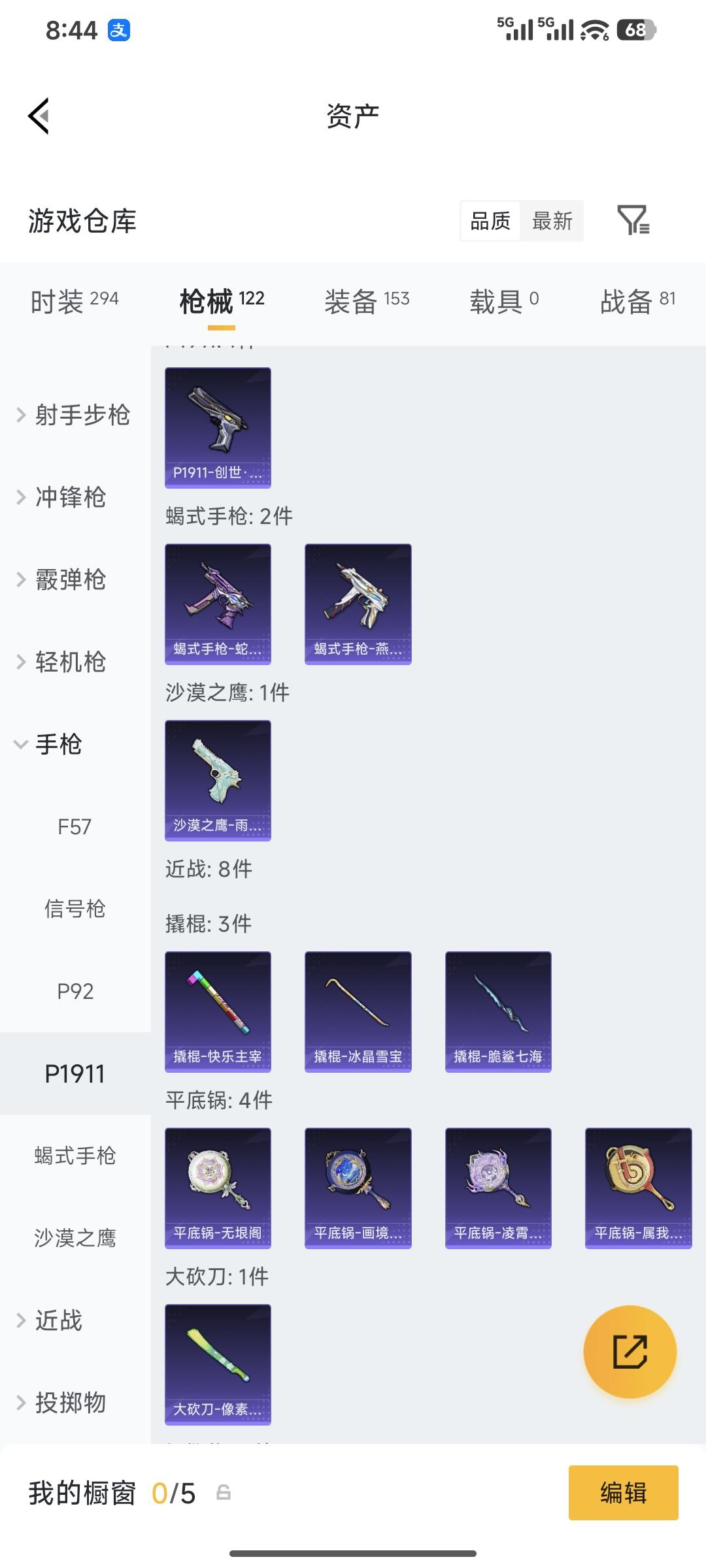Expand the 近战 section in sidebar
Viewport: 706px width, 1568px height.
coord(65,1321)
